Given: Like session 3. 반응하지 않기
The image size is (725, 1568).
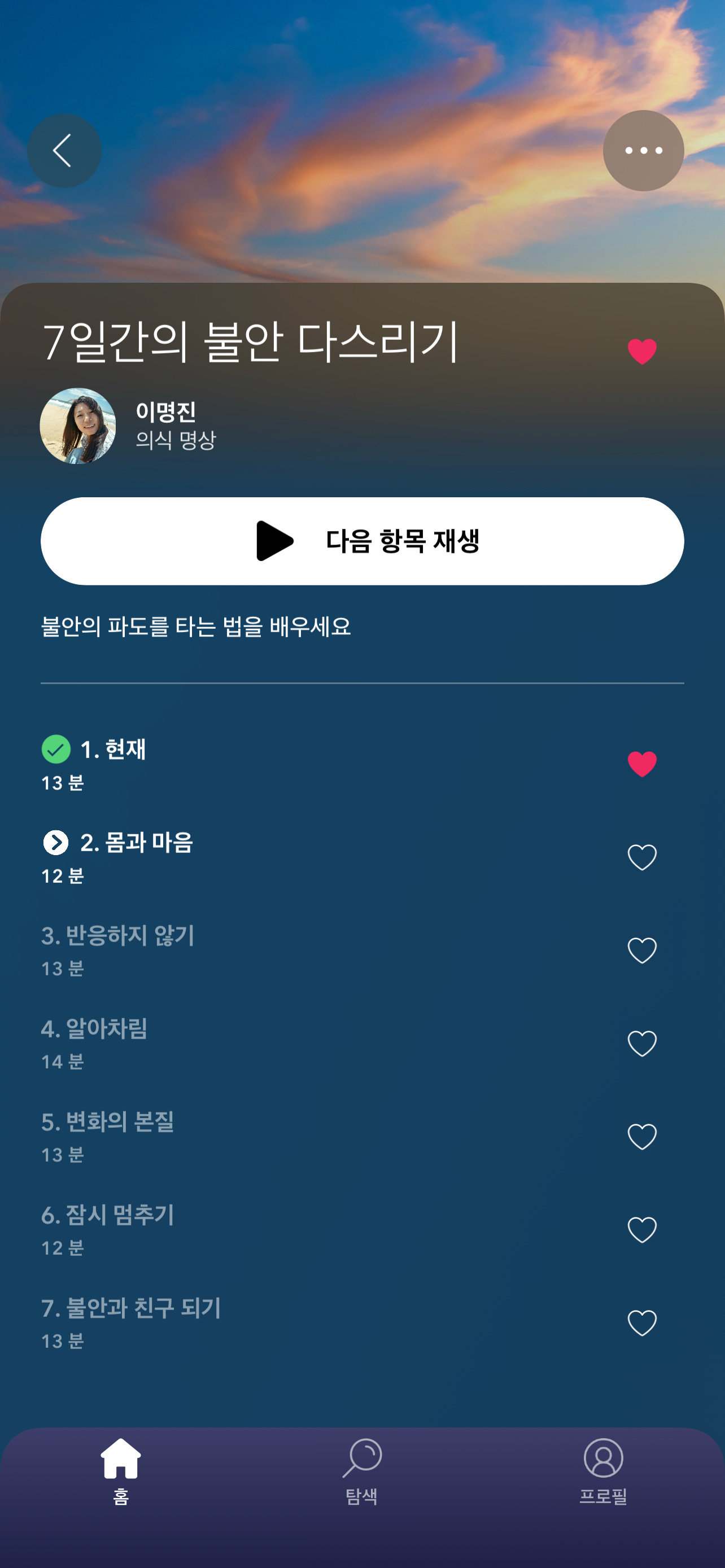Looking at the screenshot, I should pyautogui.click(x=641, y=950).
